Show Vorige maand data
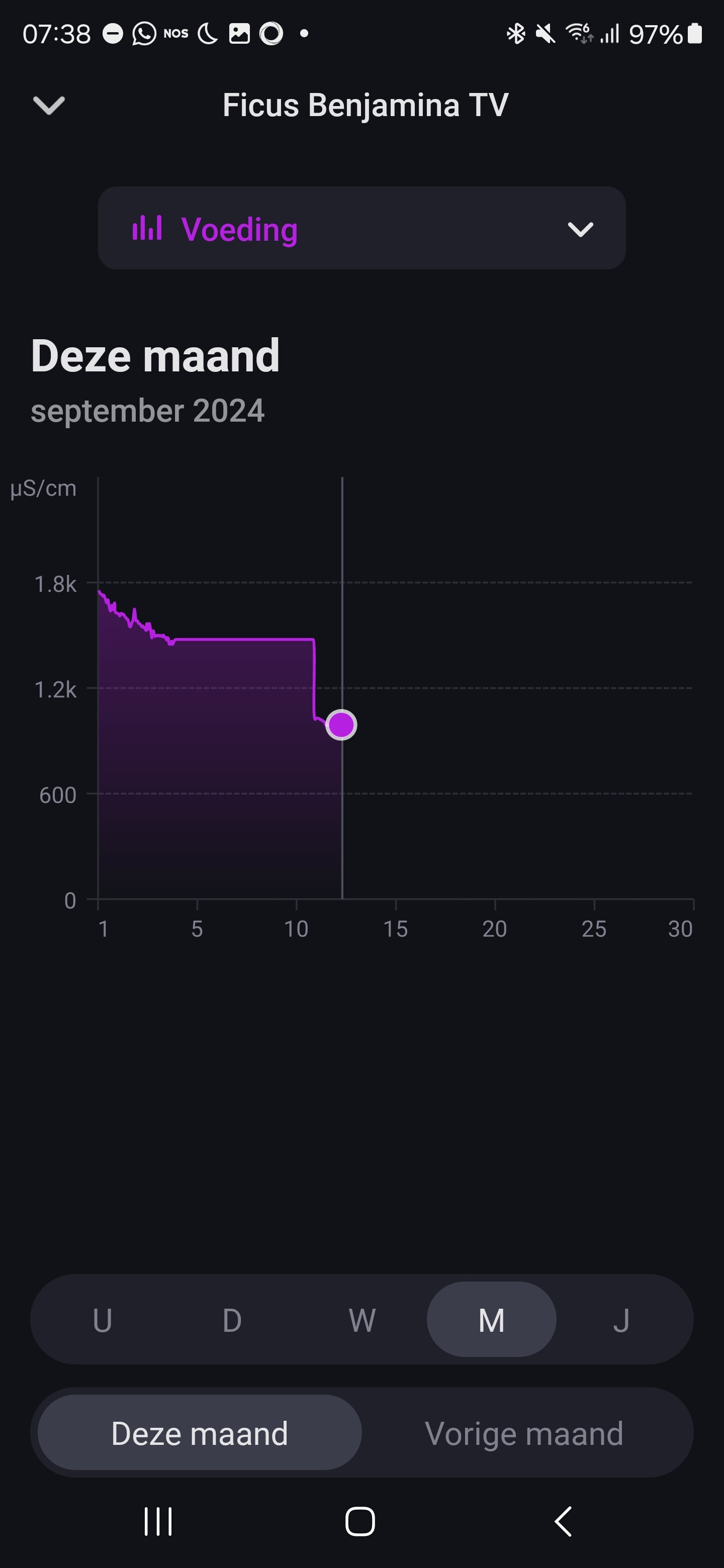724x1568 pixels. pyautogui.click(x=524, y=1433)
